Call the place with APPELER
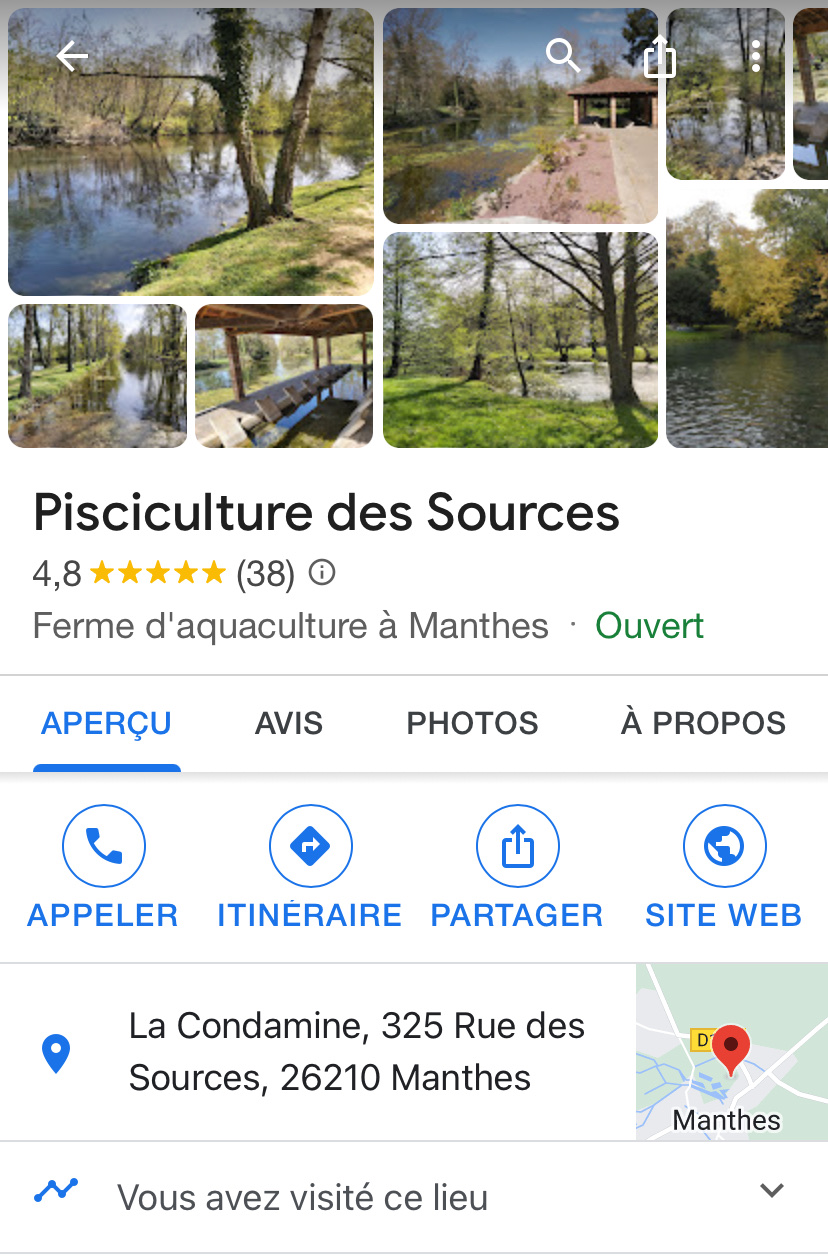This screenshot has width=828, height=1259. (x=103, y=868)
